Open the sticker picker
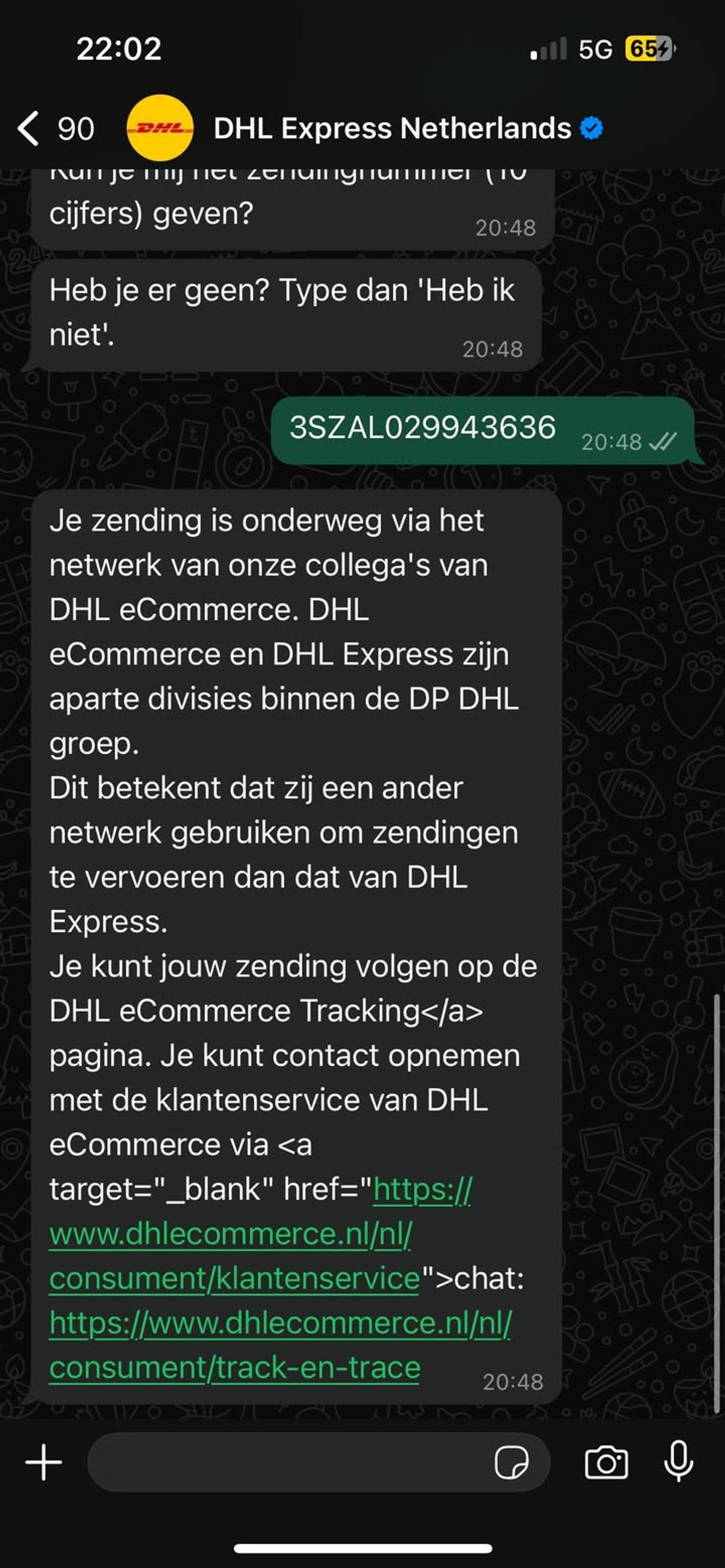The width and height of the screenshot is (725, 1568). [x=511, y=1462]
